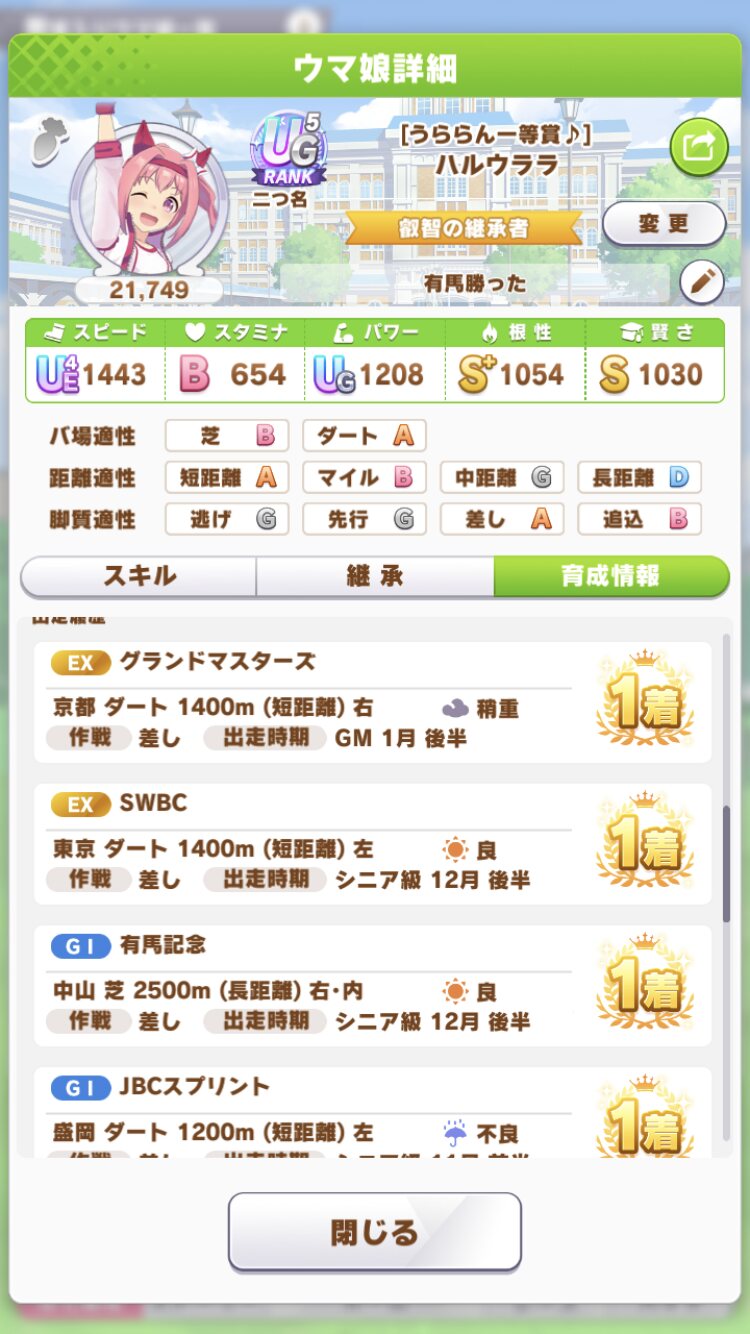Viewport: 750px width, 1334px height.
Task: Tap the 変更 button
Action: click(664, 224)
